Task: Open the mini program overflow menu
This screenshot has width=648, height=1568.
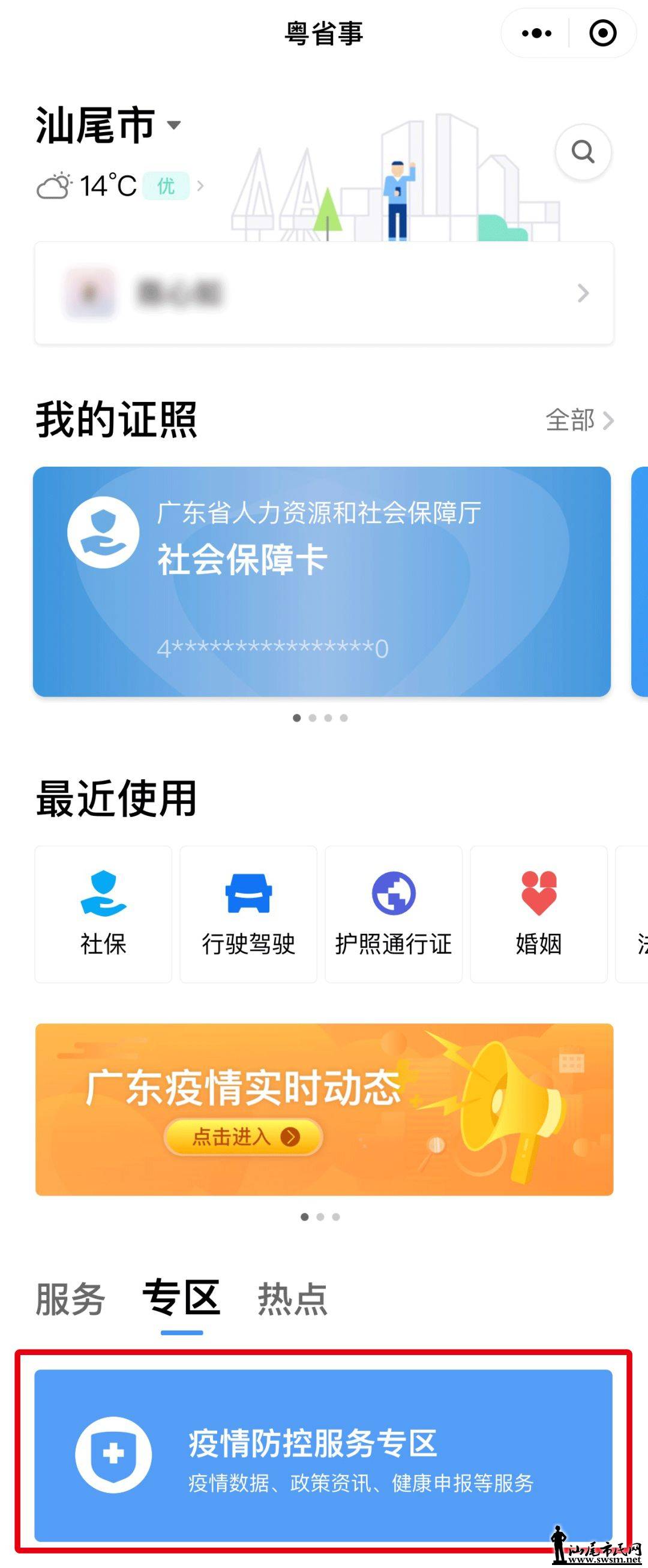Action: coord(536,34)
